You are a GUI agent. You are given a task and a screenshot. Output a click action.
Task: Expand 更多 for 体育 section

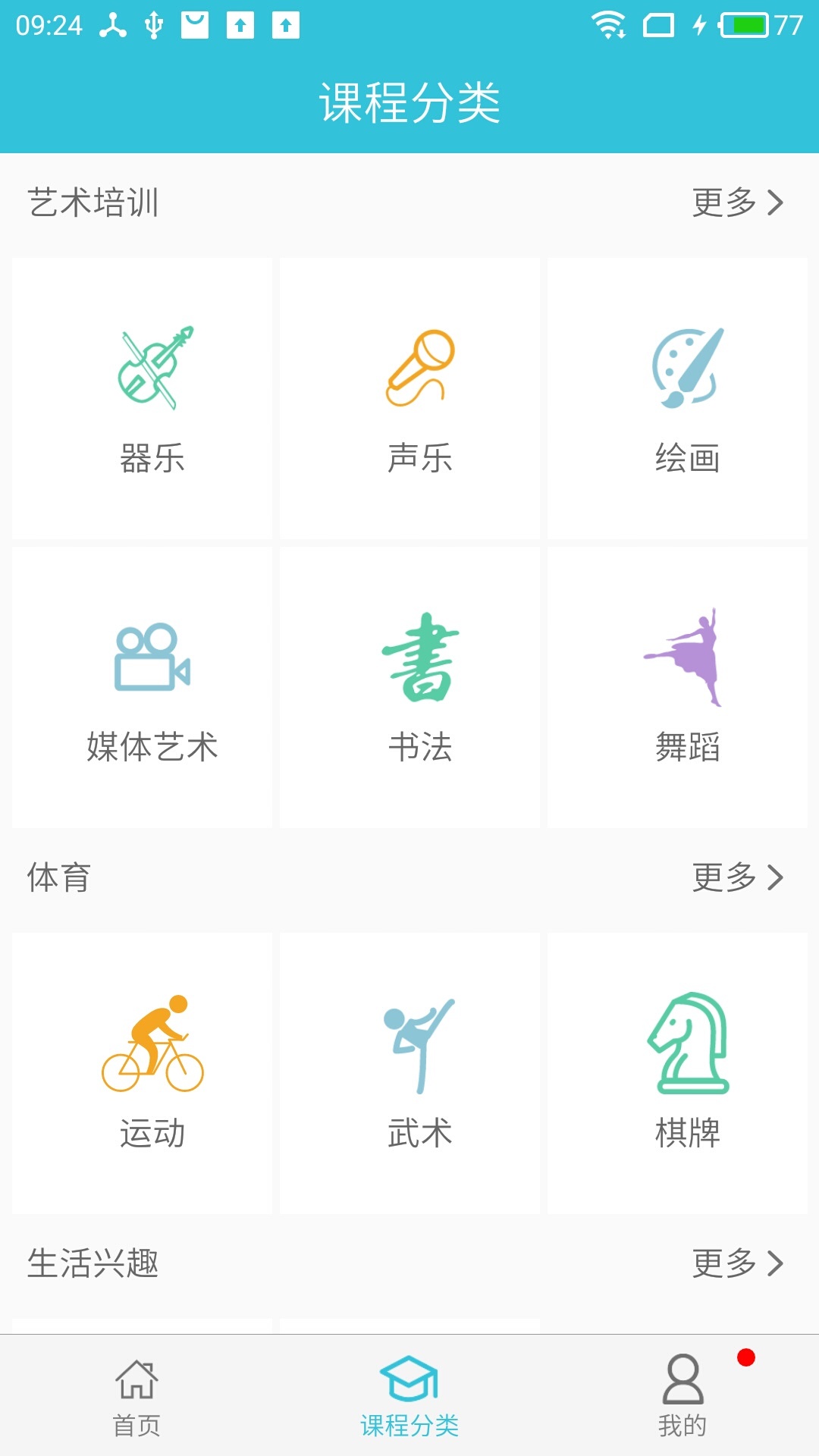tap(732, 880)
